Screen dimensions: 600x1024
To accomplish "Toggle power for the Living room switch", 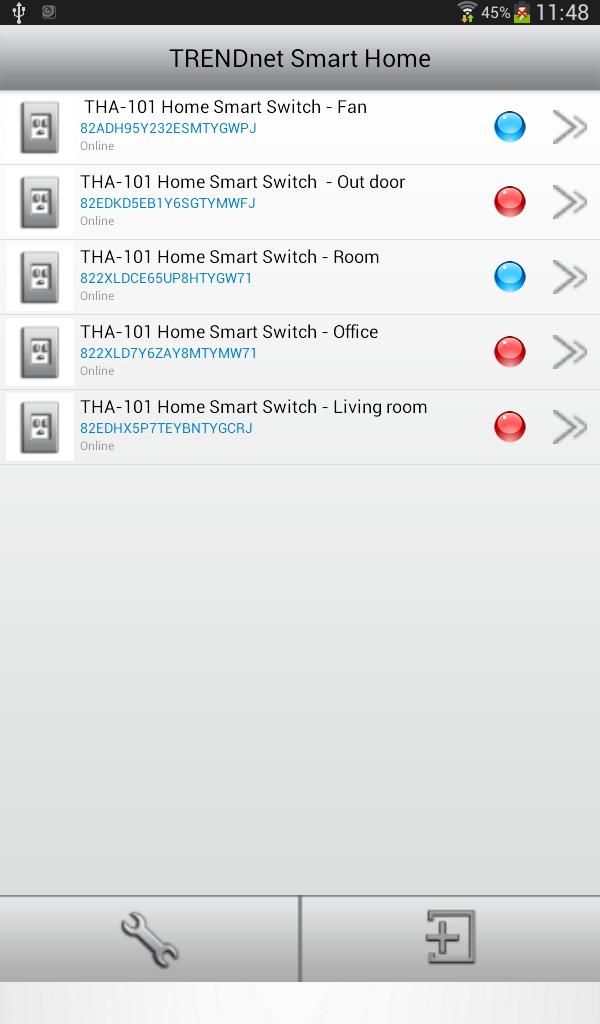I will click(510, 427).
